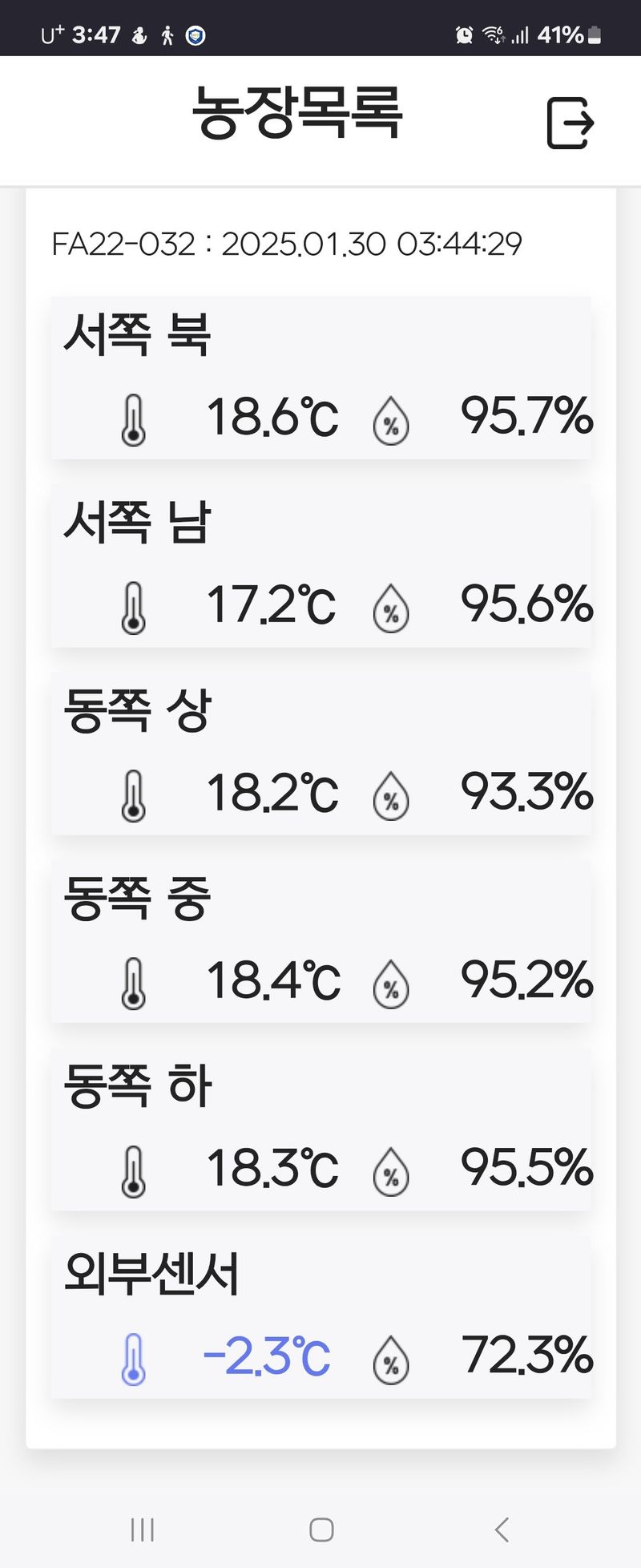Select the 동쪽 상 sensor card
The height and width of the screenshot is (1568, 641).
point(320,754)
